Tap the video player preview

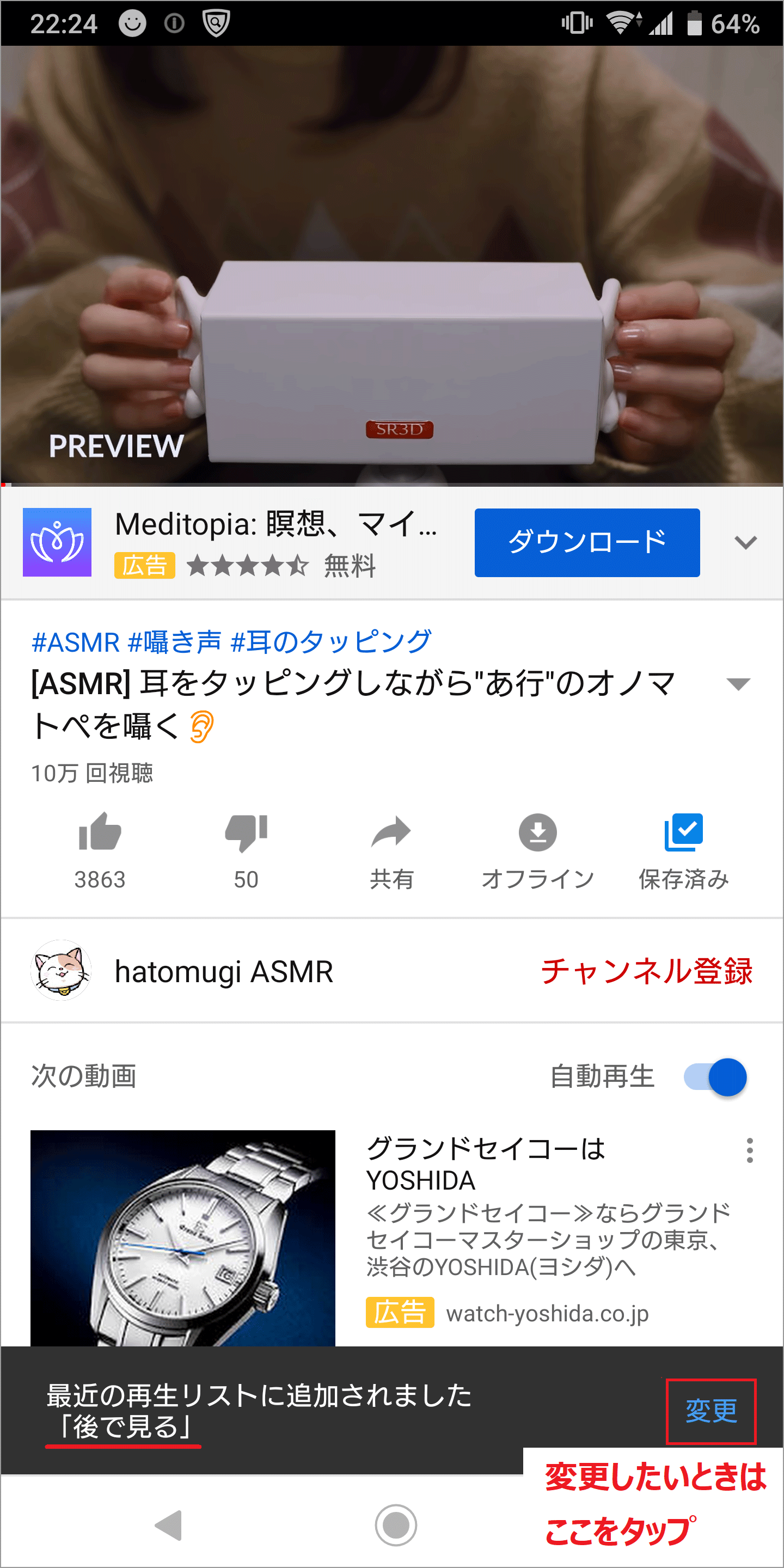point(392,265)
